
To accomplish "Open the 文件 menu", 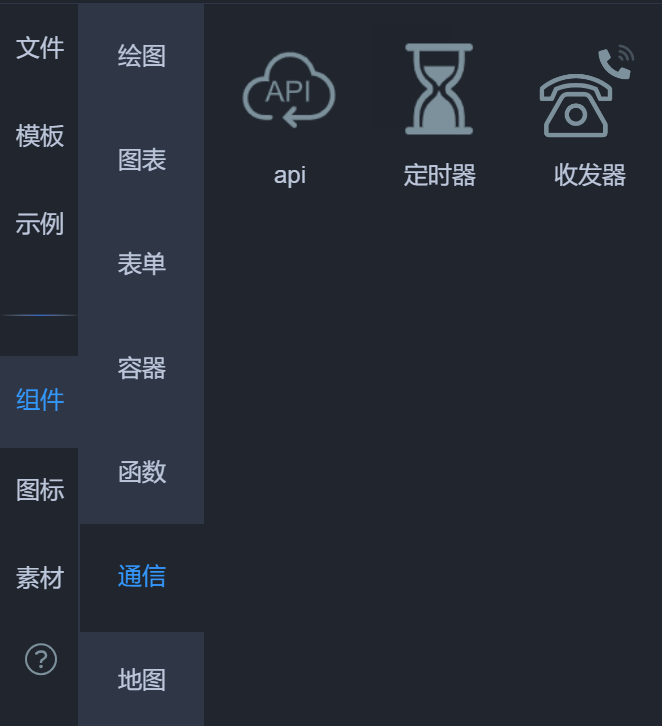I will click(39, 48).
